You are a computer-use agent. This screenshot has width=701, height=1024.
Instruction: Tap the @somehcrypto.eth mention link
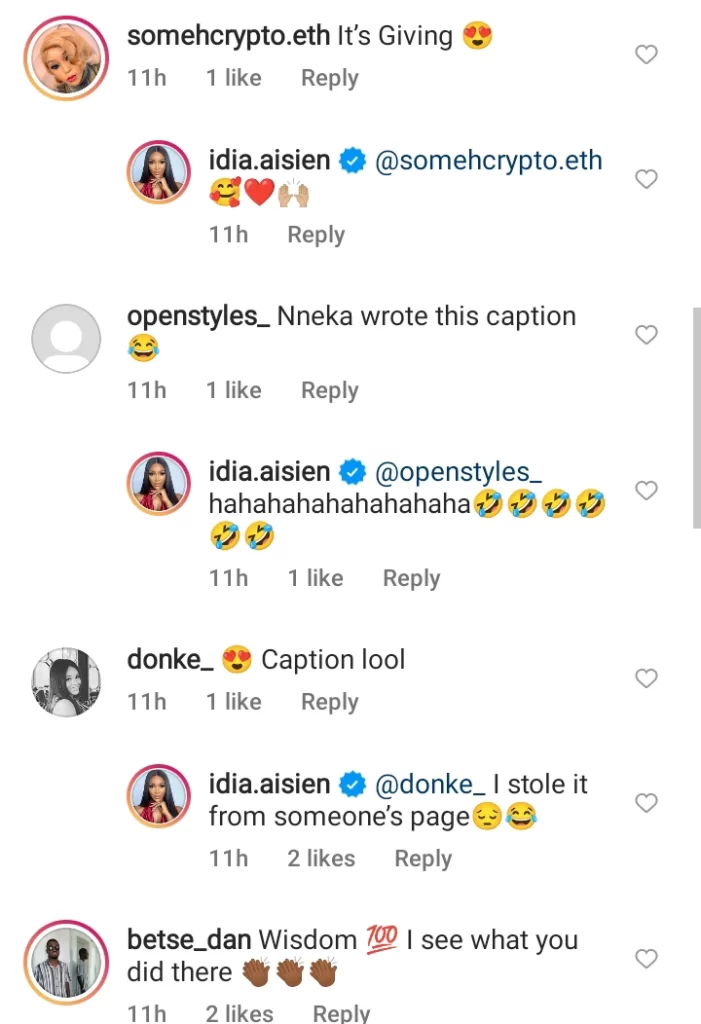[x=488, y=160]
